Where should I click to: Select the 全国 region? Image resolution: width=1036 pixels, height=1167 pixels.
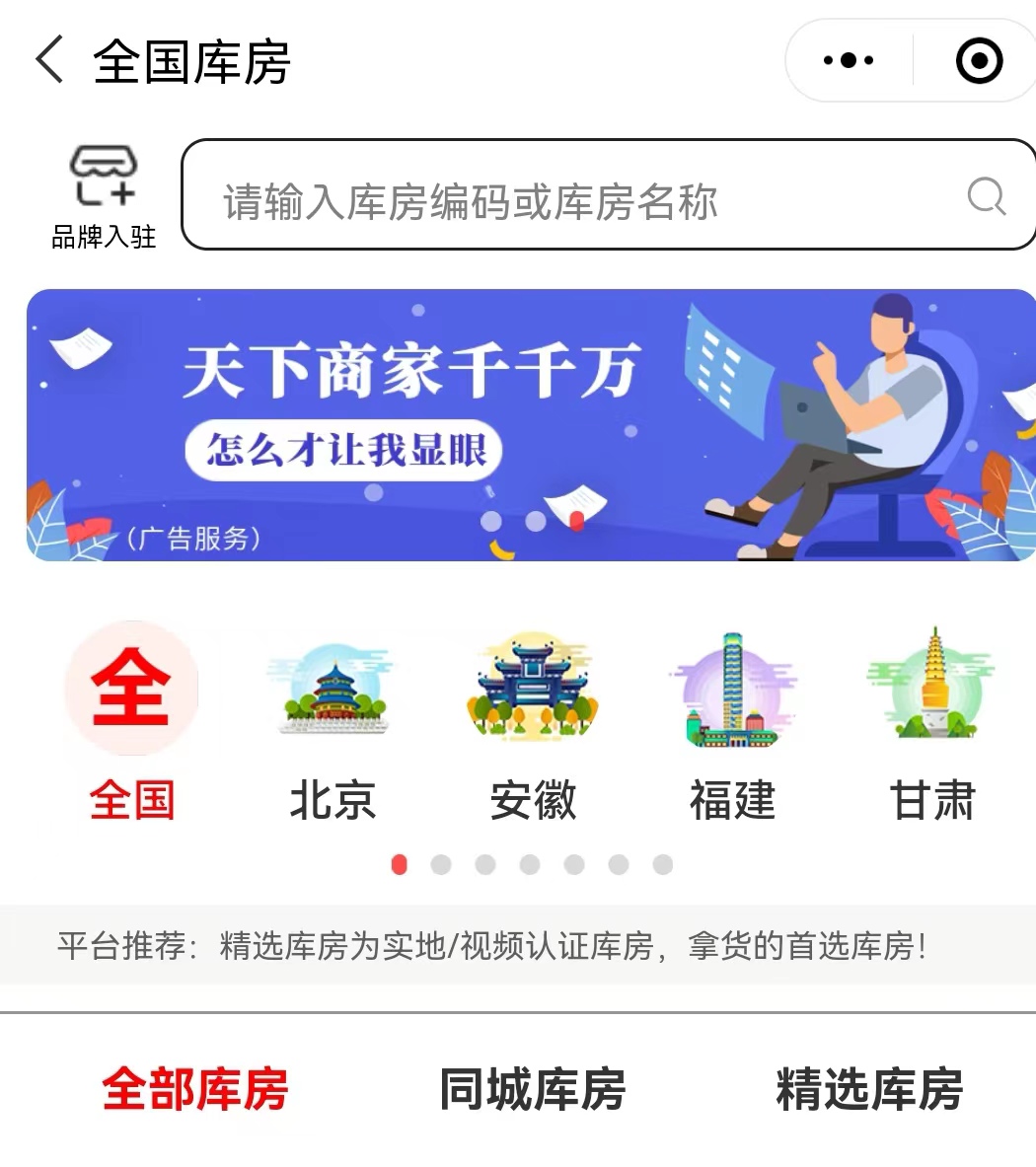pyautogui.click(x=131, y=722)
